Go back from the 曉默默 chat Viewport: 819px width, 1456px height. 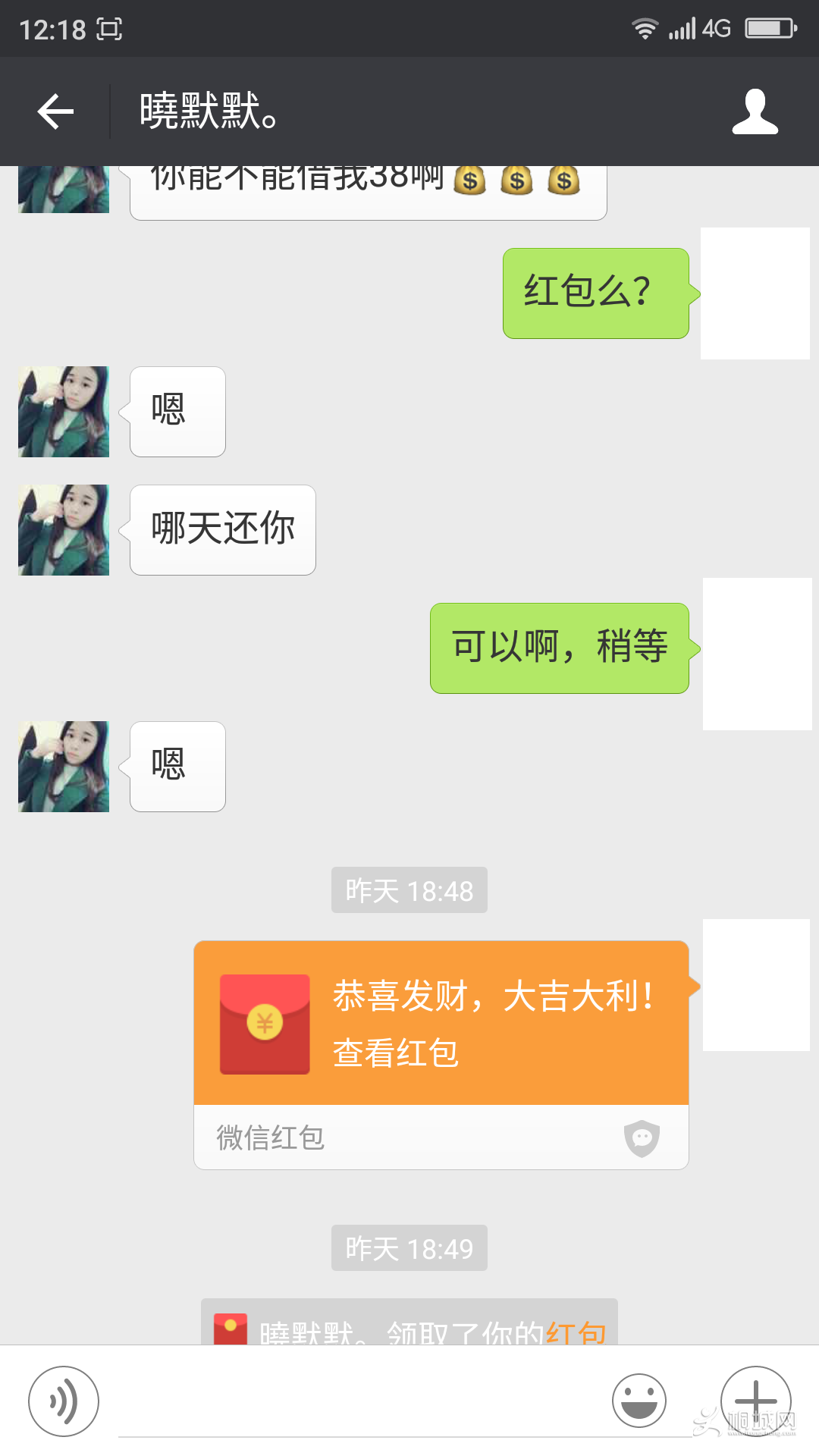(55, 111)
